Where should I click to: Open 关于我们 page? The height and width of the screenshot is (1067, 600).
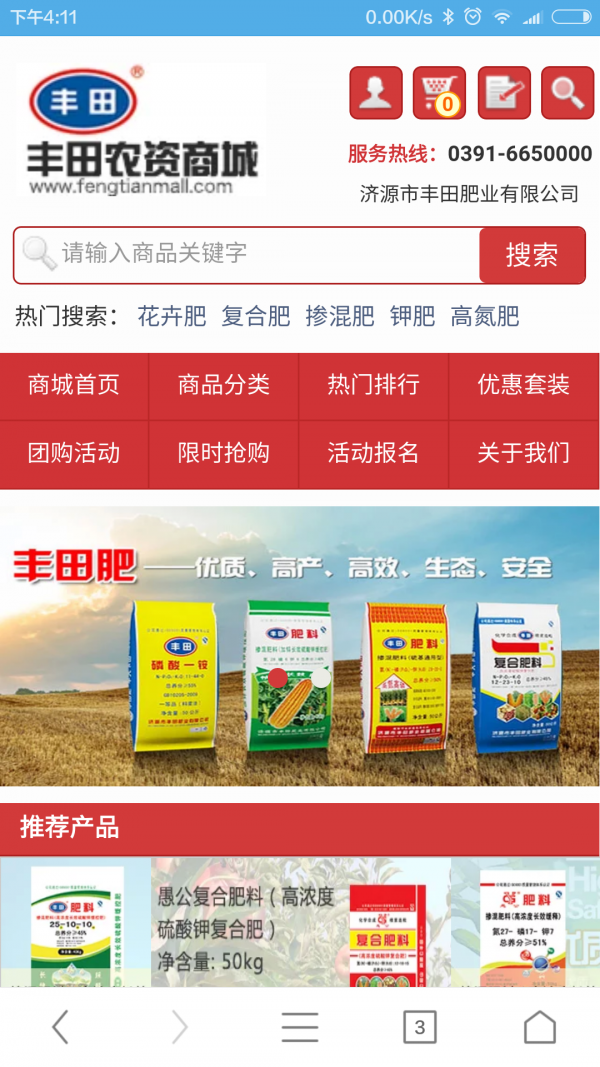524,453
